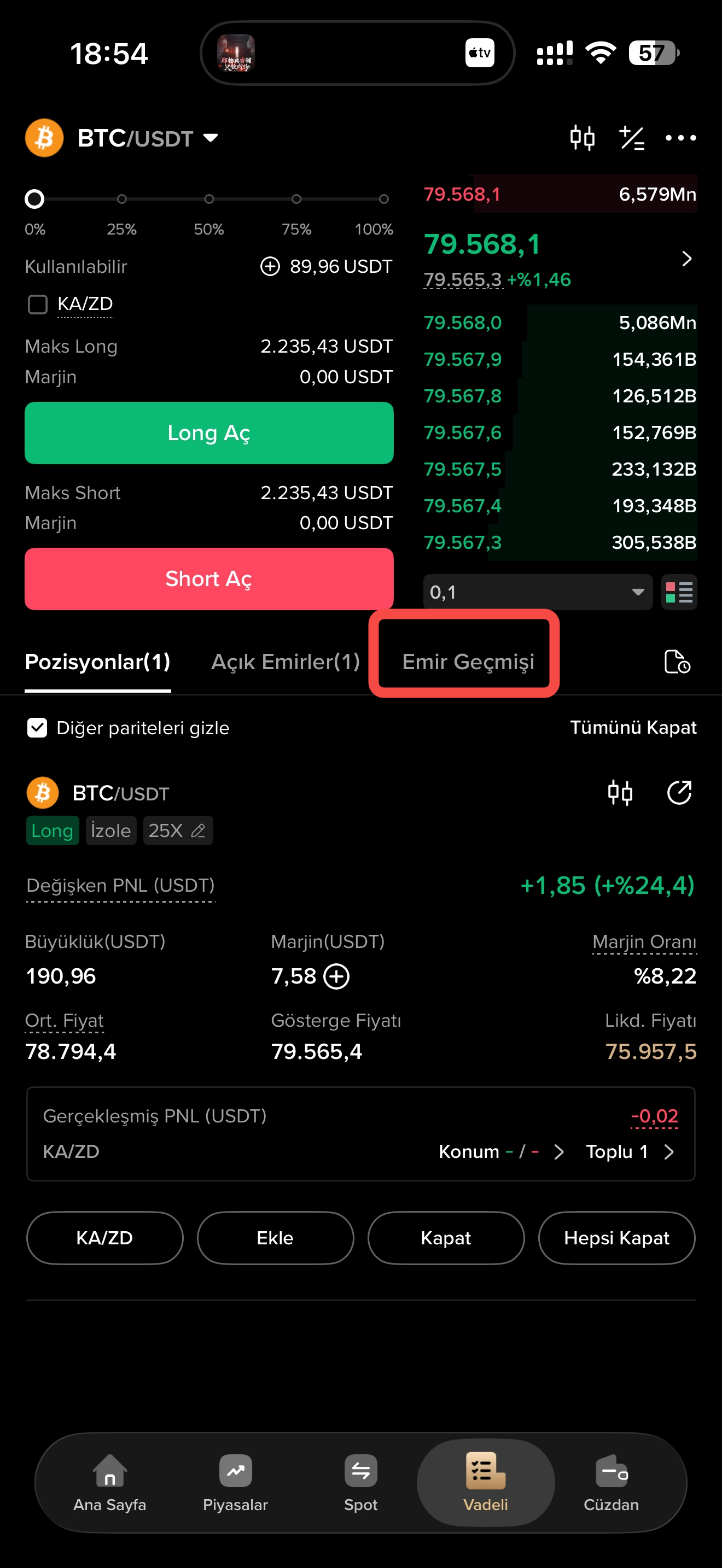Image resolution: width=722 pixels, height=1568 pixels.
Task: Add margin with plus icon beside 7,58
Action: click(x=336, y=976)
